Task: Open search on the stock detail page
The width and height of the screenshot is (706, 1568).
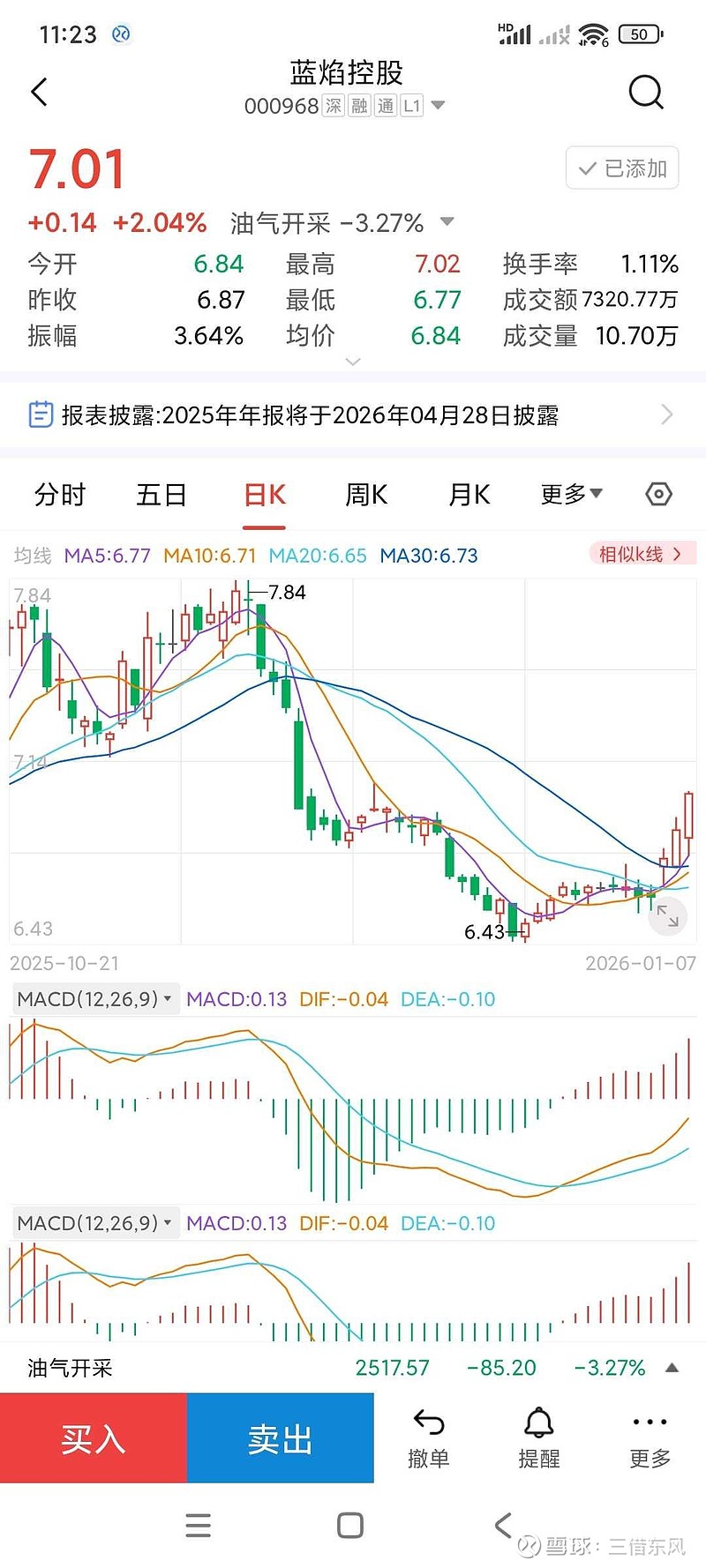Action: point(646,92)
